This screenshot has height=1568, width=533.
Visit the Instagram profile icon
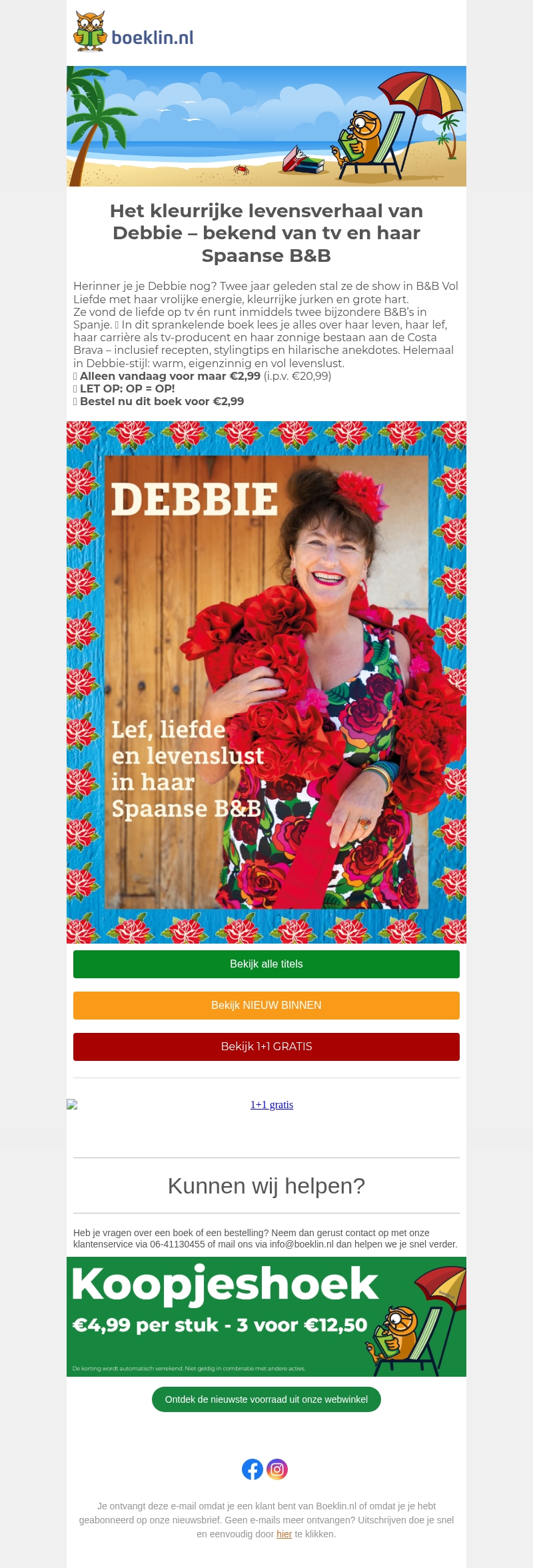[x=277, y=1469]
